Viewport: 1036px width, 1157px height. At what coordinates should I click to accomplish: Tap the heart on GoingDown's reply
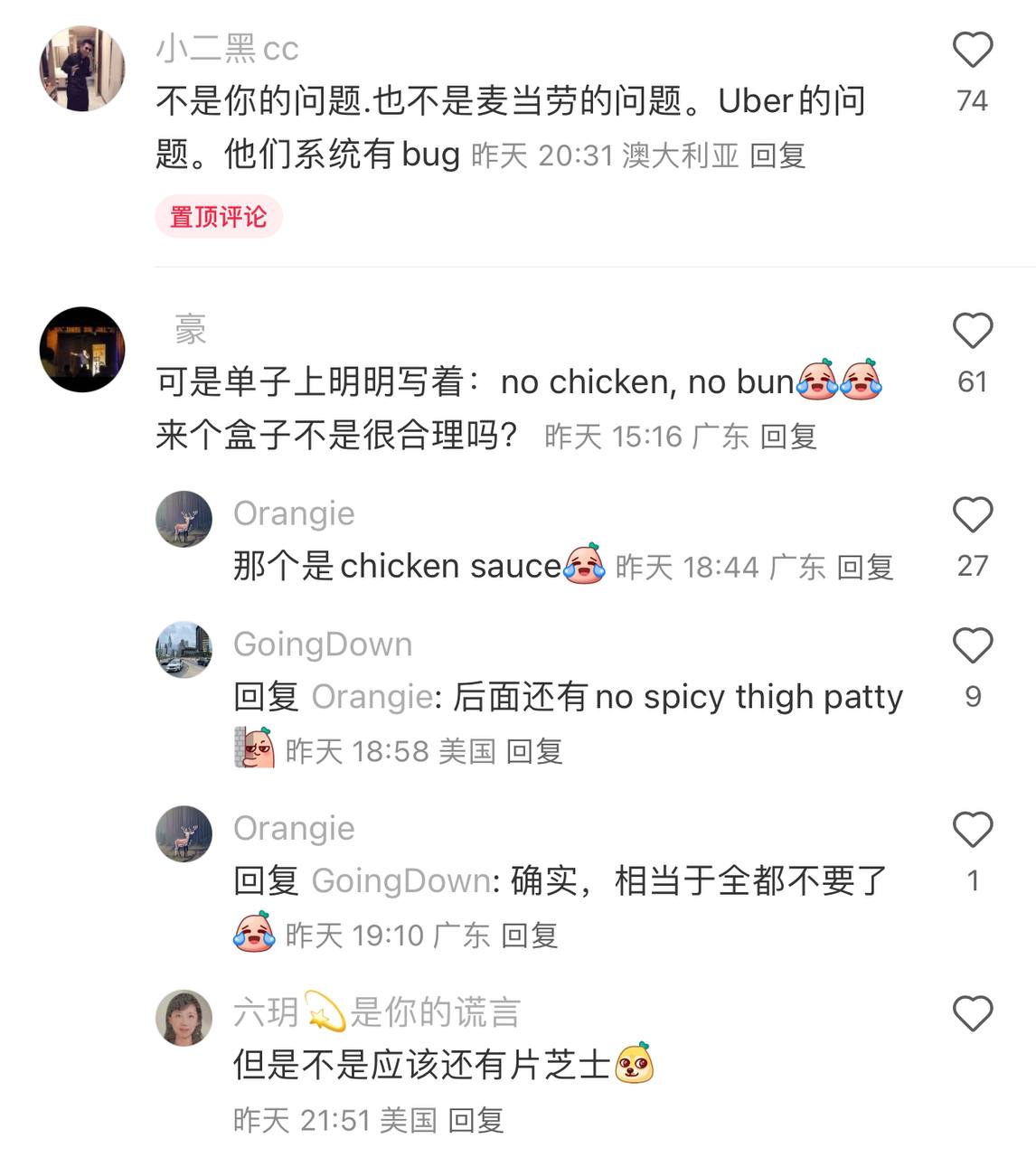tap(974, 646)
